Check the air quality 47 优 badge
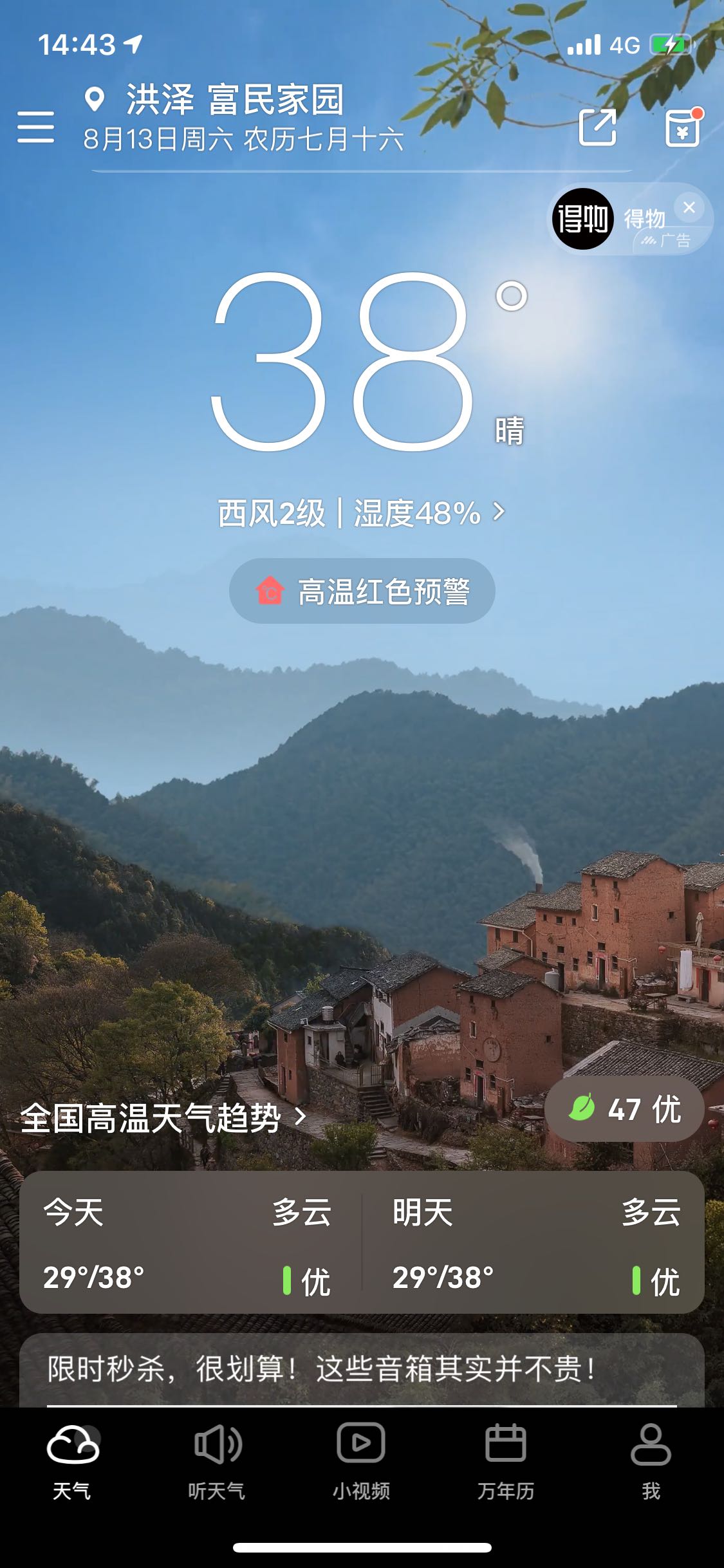Screen dimensions: 724x1568 (x=624, y=1108)
